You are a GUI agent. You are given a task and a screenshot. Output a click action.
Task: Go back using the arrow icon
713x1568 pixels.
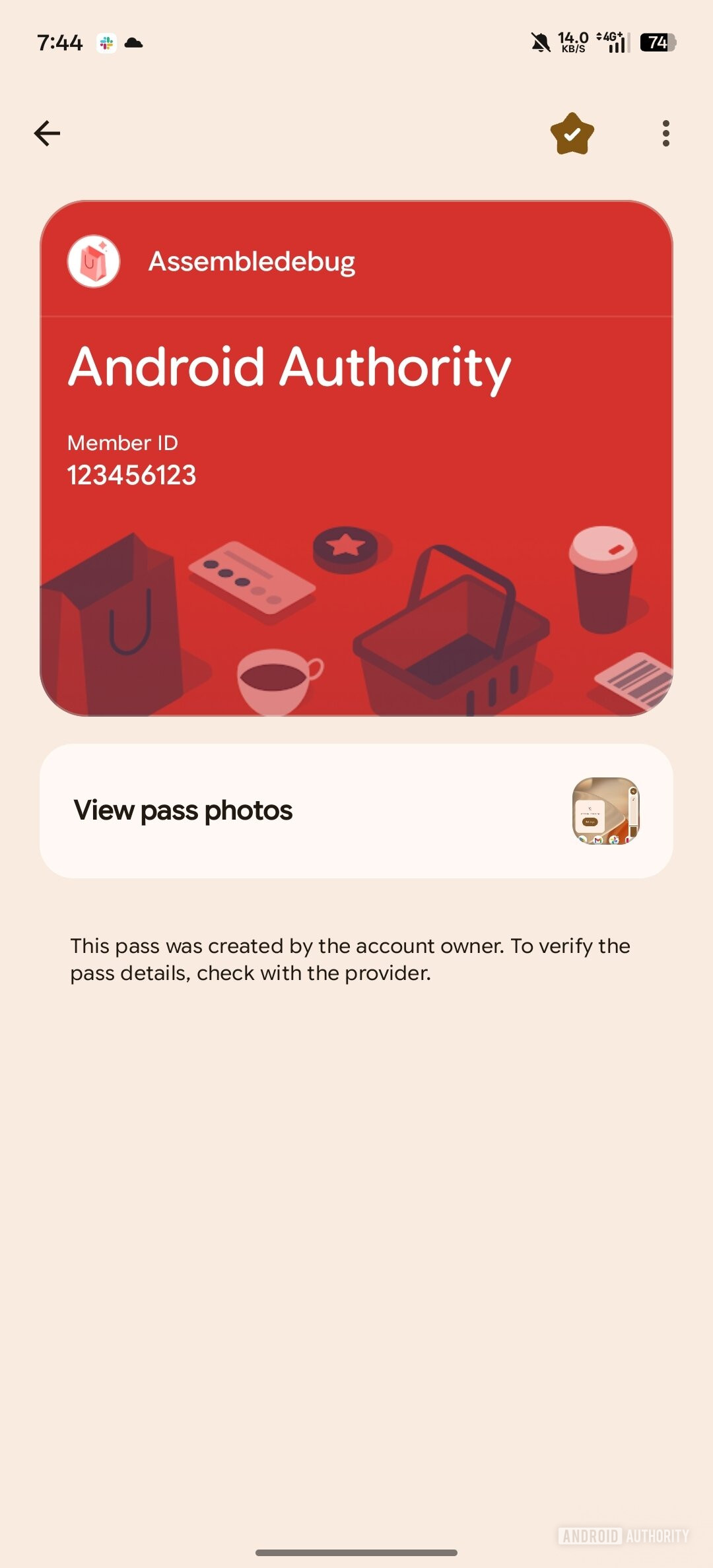[x=47, y=133]
